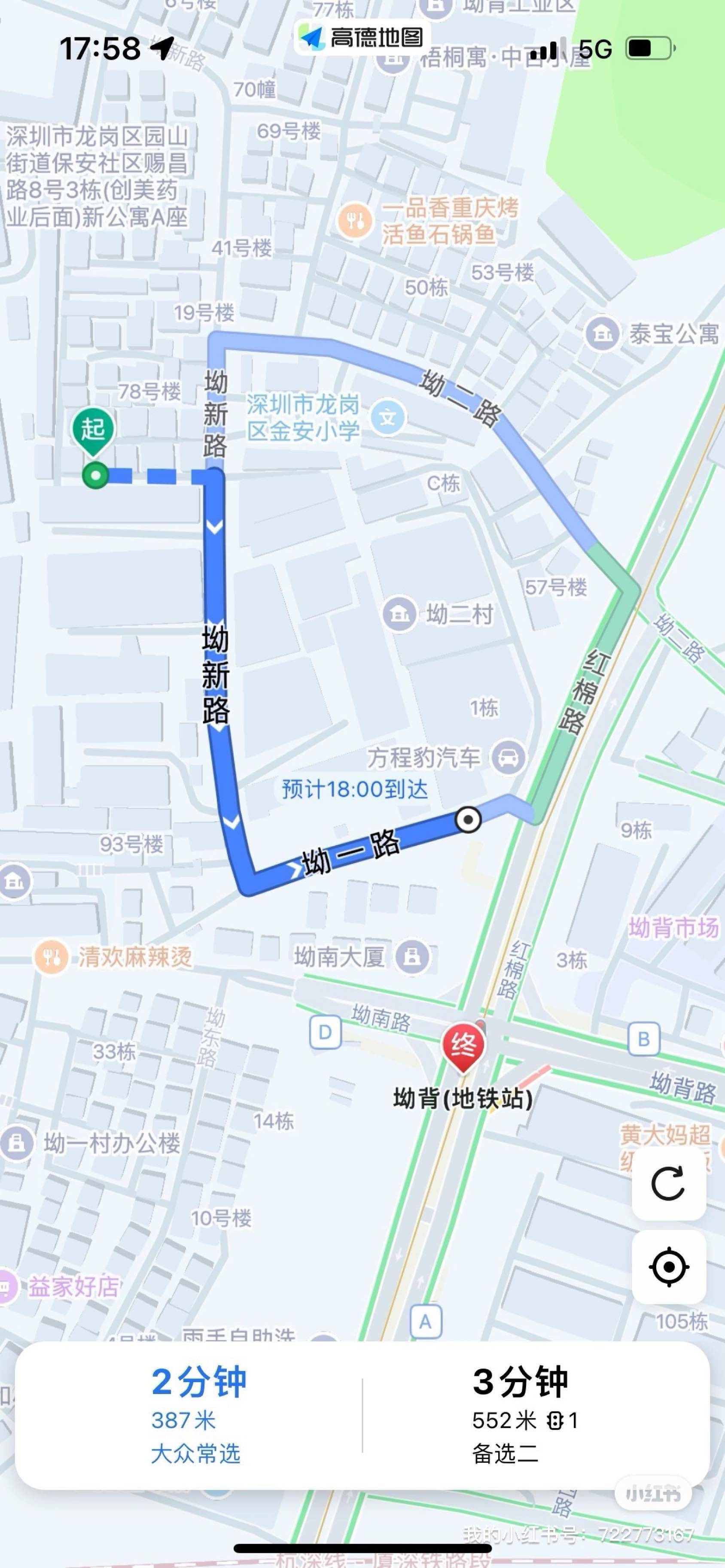Select subway exit D marker
Viewport: 725px width, 1568px height.
point(325,1032)
